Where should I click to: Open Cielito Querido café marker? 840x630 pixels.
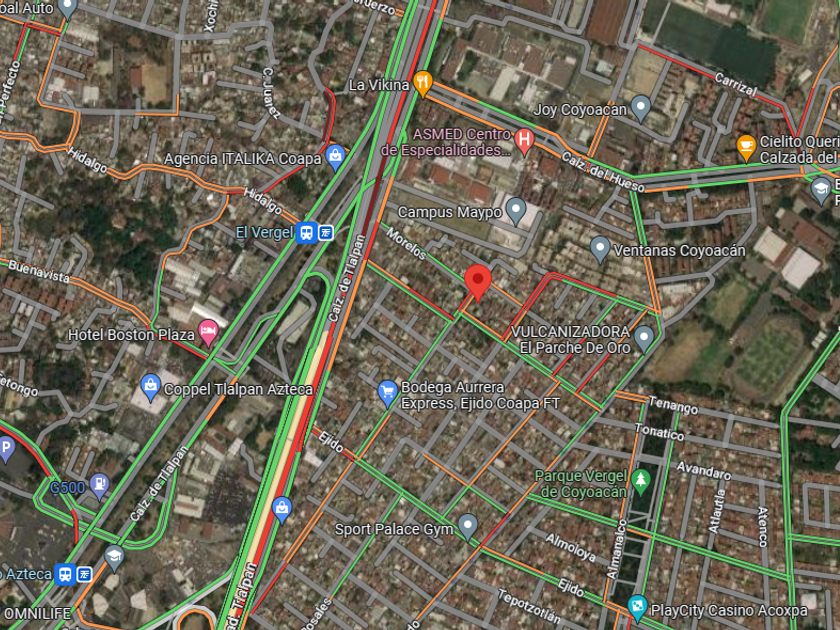pos(746,148)
